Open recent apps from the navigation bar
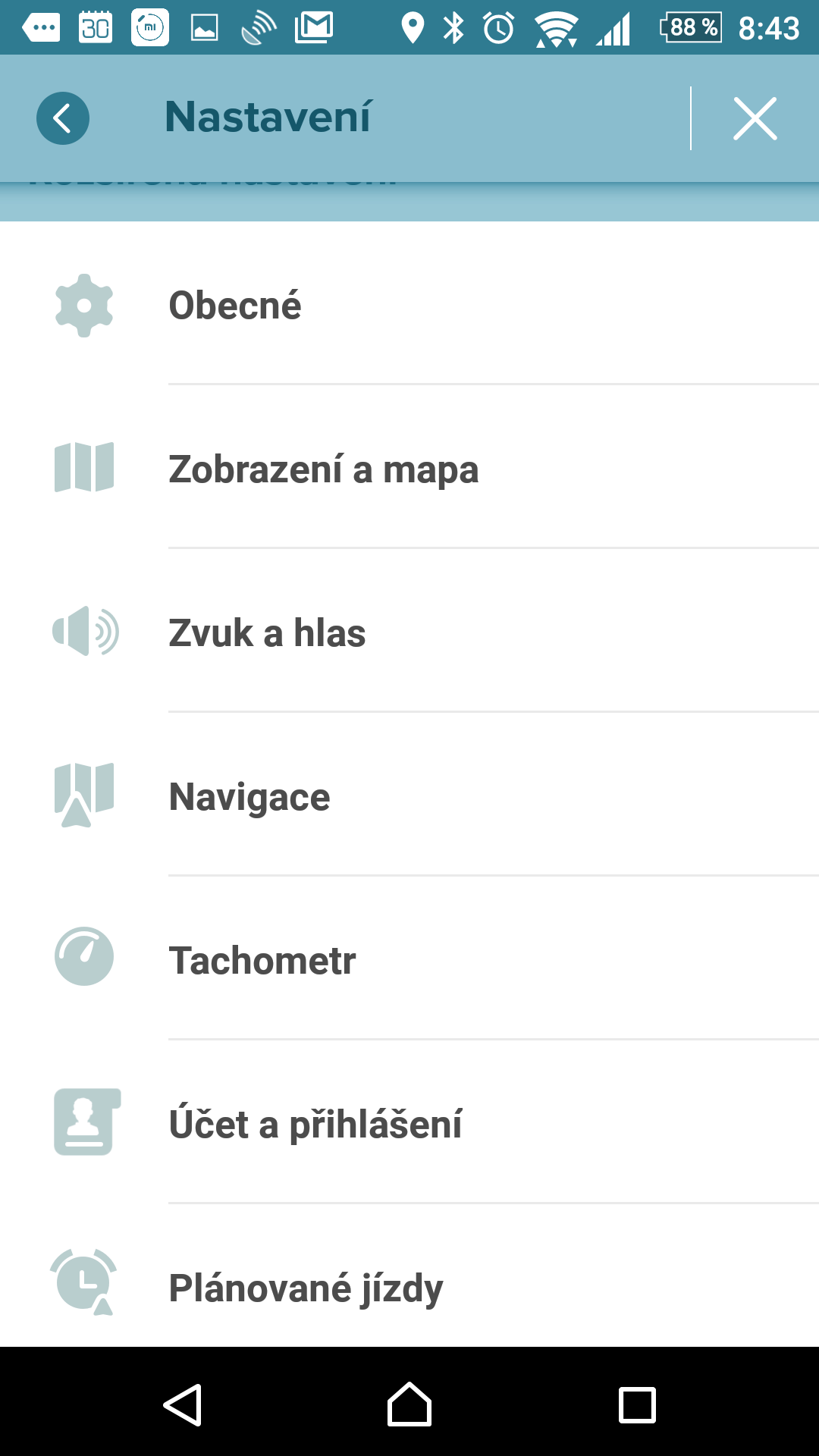Image resolution: width=819 pixels, height=1456 pixels. (637, 1405)
